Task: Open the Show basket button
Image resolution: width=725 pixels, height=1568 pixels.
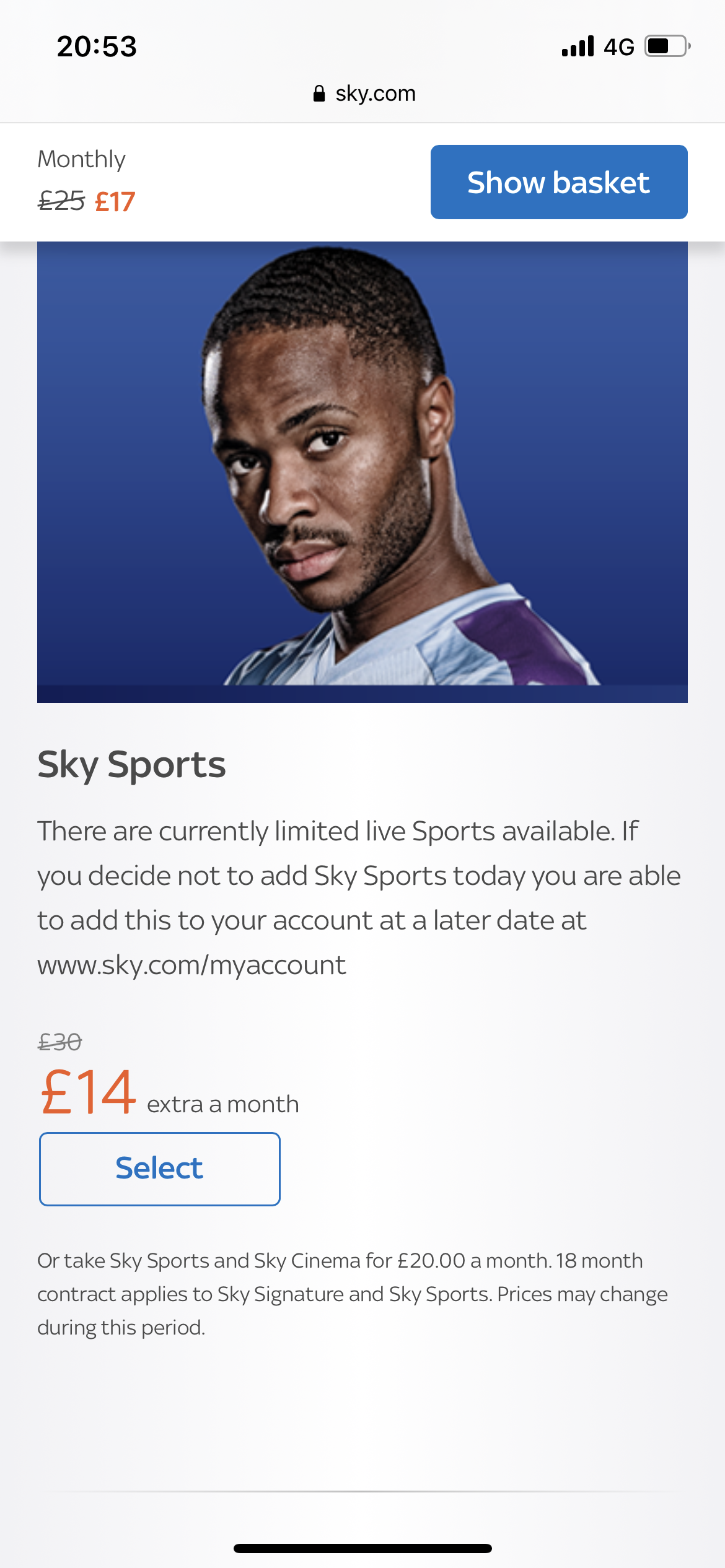Action: (x=558, y=182)
